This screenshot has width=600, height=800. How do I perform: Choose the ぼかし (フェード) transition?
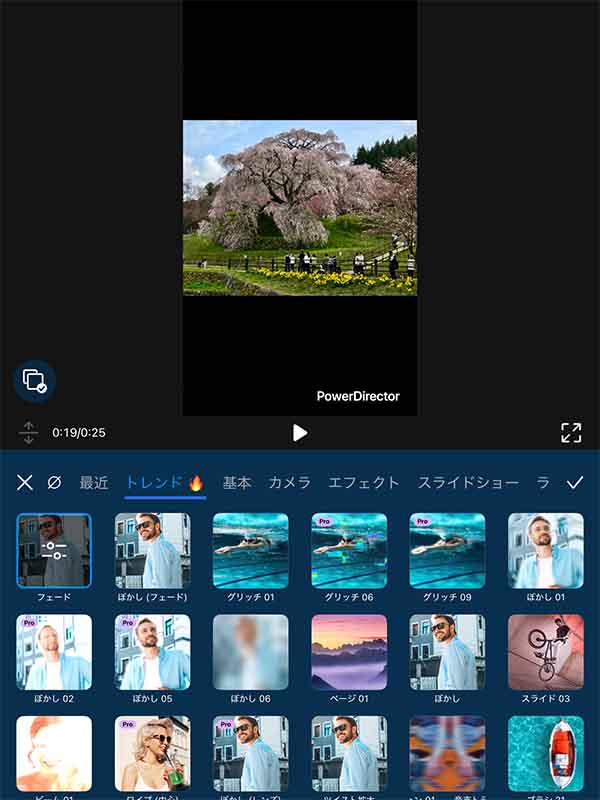[x=152, y=550]
